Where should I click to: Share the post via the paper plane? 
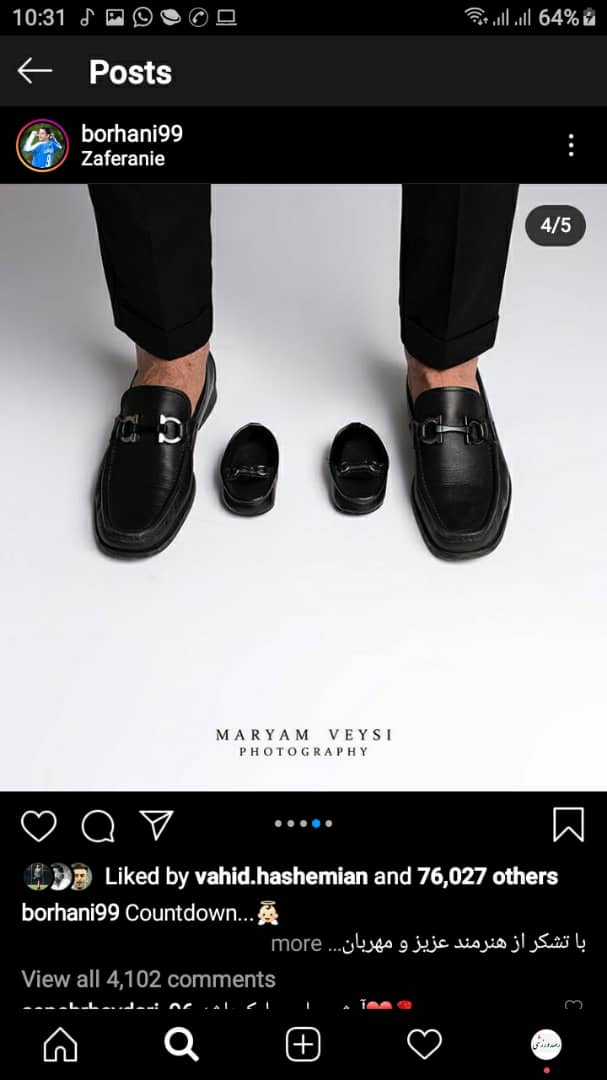pos(156,825)
